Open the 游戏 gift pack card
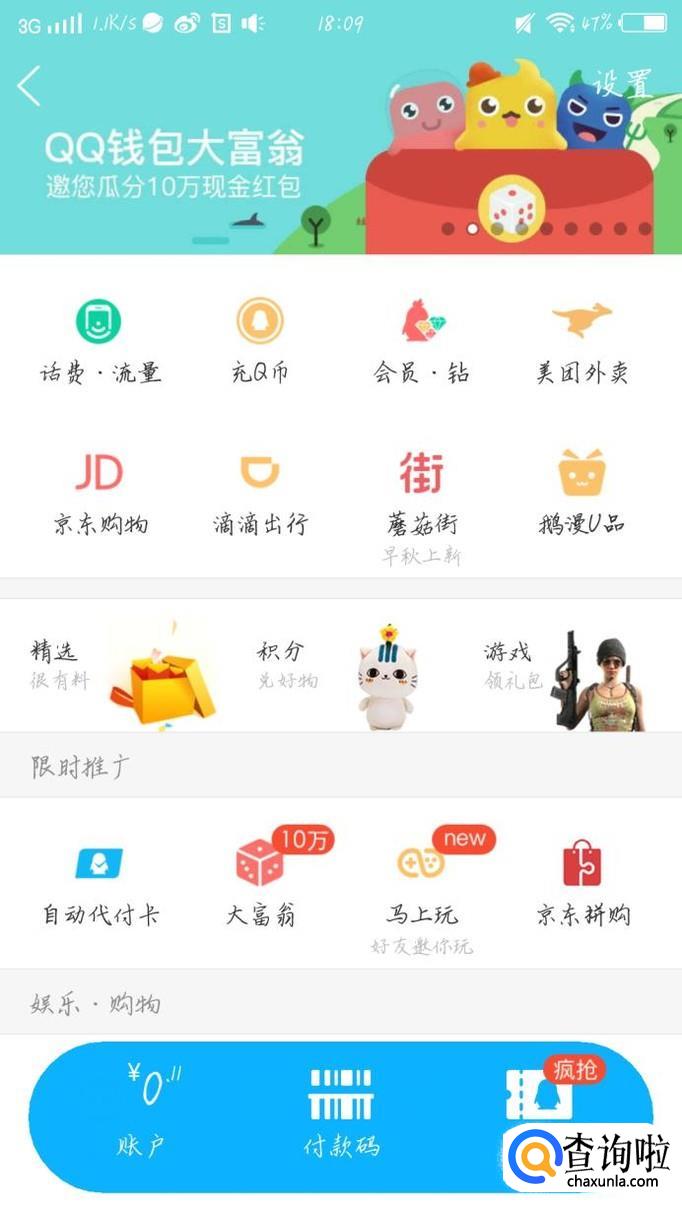The width and height of the screenshot is (682, 1212). (x=565, y=667)
